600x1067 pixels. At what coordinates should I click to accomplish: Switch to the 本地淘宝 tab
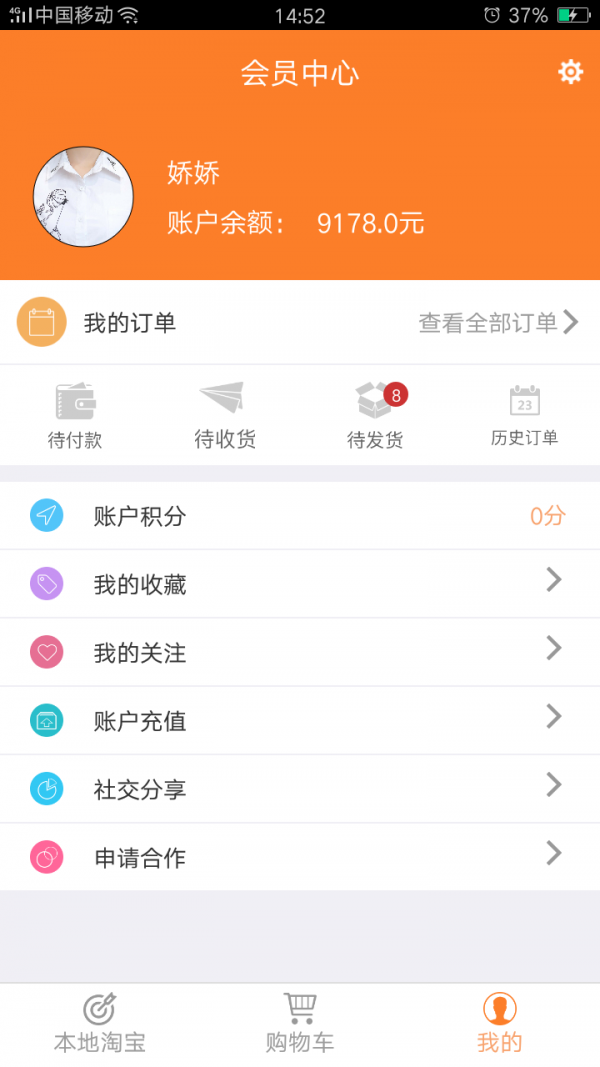coord(100,1023)
